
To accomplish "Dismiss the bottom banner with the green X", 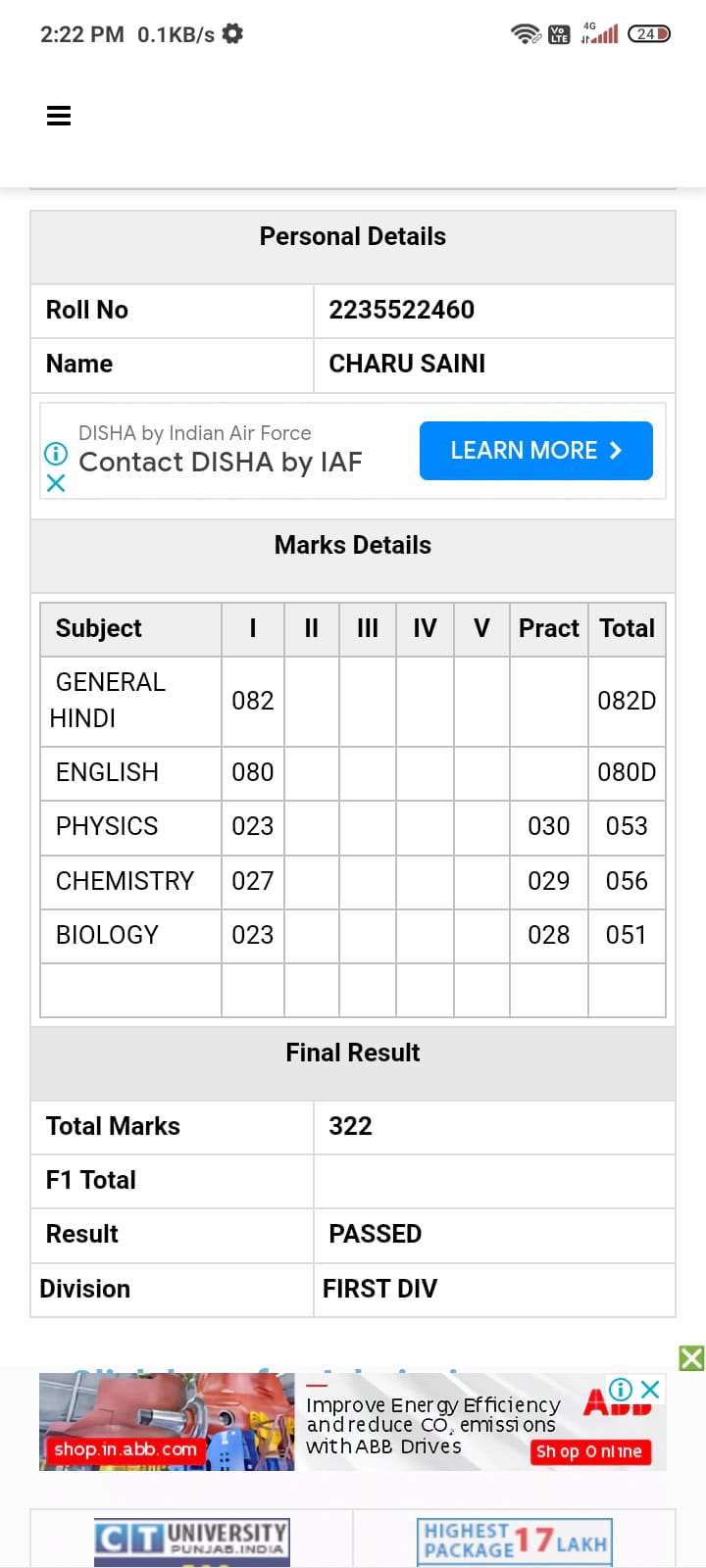I will (x=691, y=1358).
